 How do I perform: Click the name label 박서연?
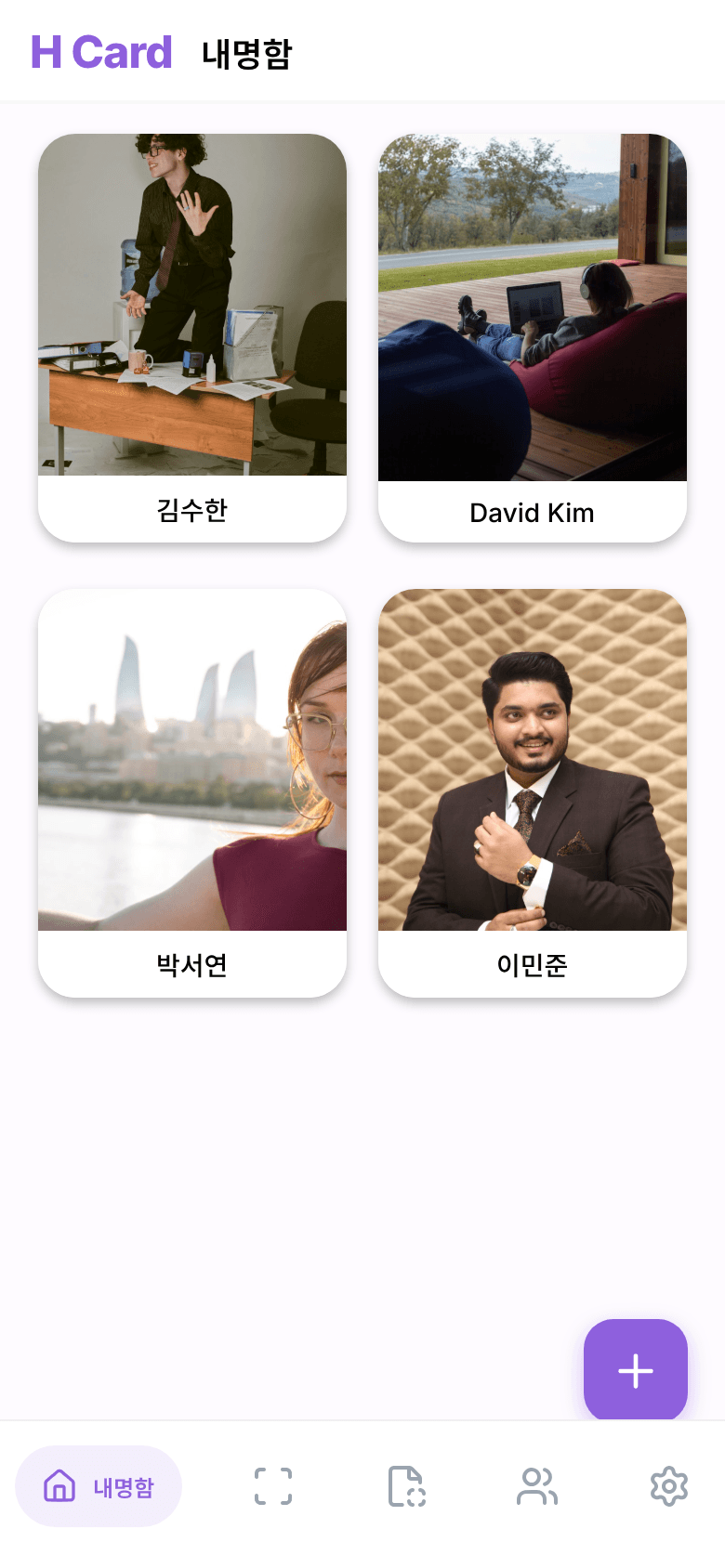pos(191,964)
